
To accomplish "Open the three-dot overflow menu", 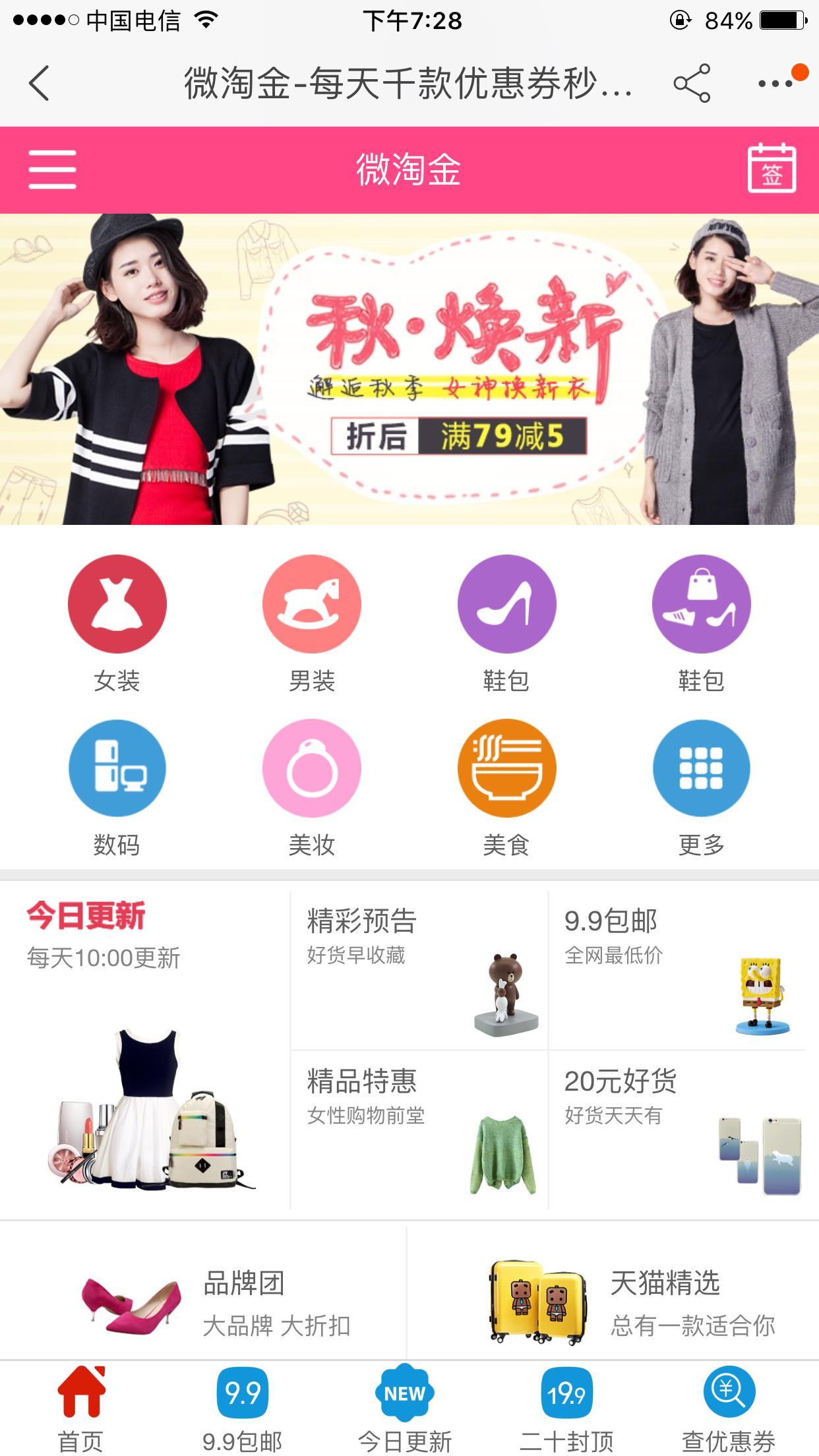I will pos(775,83).
